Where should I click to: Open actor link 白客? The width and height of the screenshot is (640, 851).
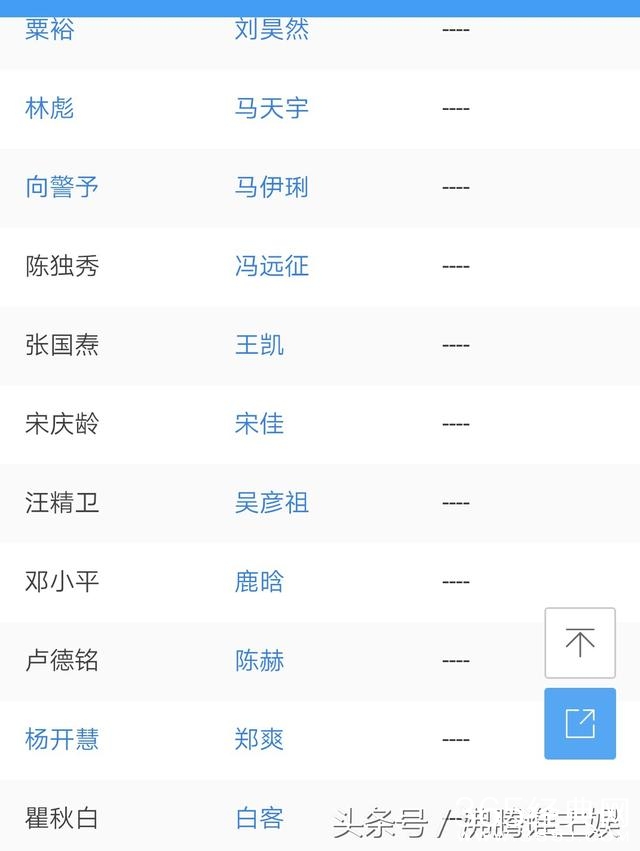(x=259, y=818)
